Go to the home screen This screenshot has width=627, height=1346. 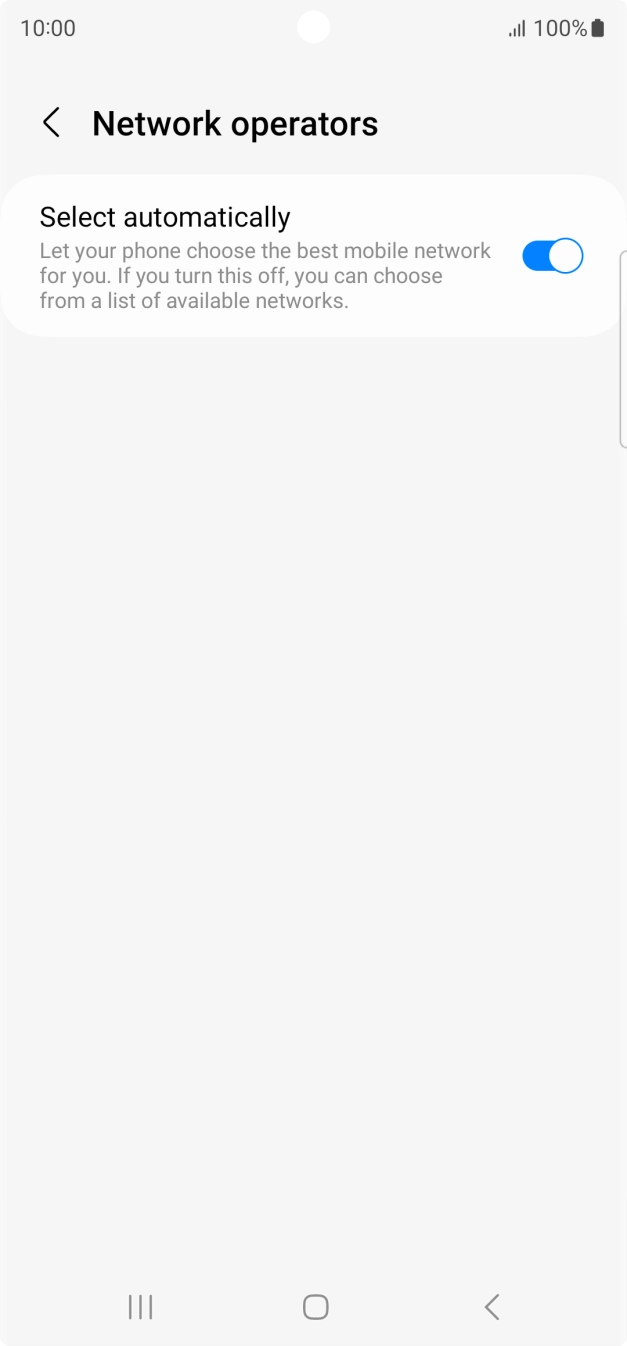pyautogui.click(x=315, y=1306)
